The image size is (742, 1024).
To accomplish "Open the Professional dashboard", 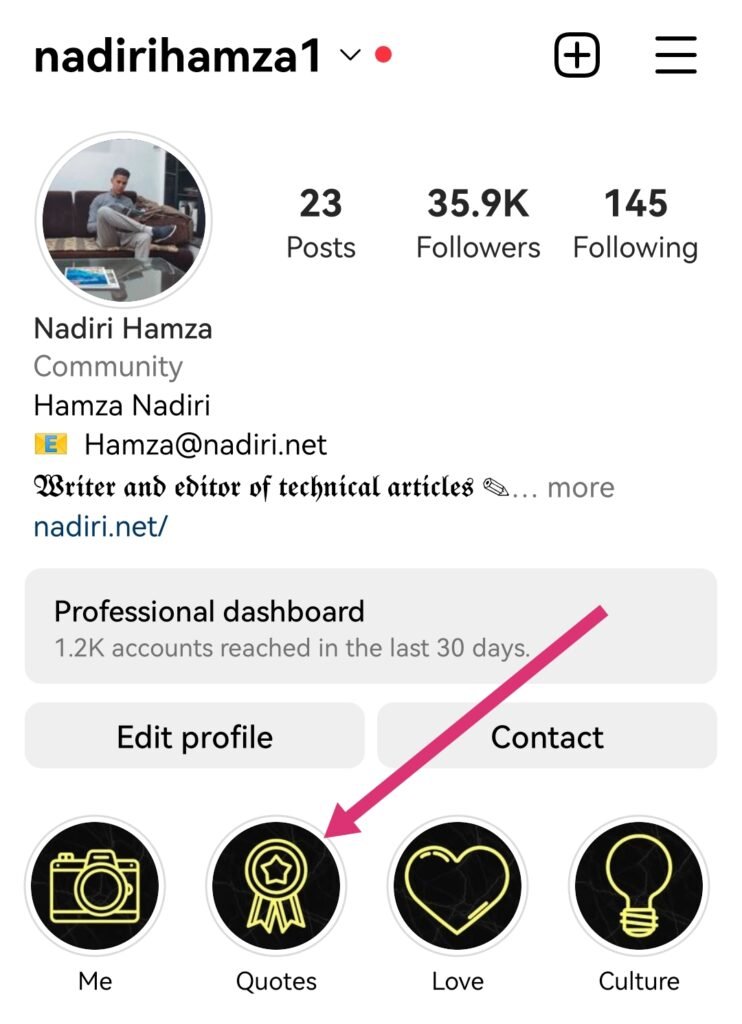I will pos(370,626).
